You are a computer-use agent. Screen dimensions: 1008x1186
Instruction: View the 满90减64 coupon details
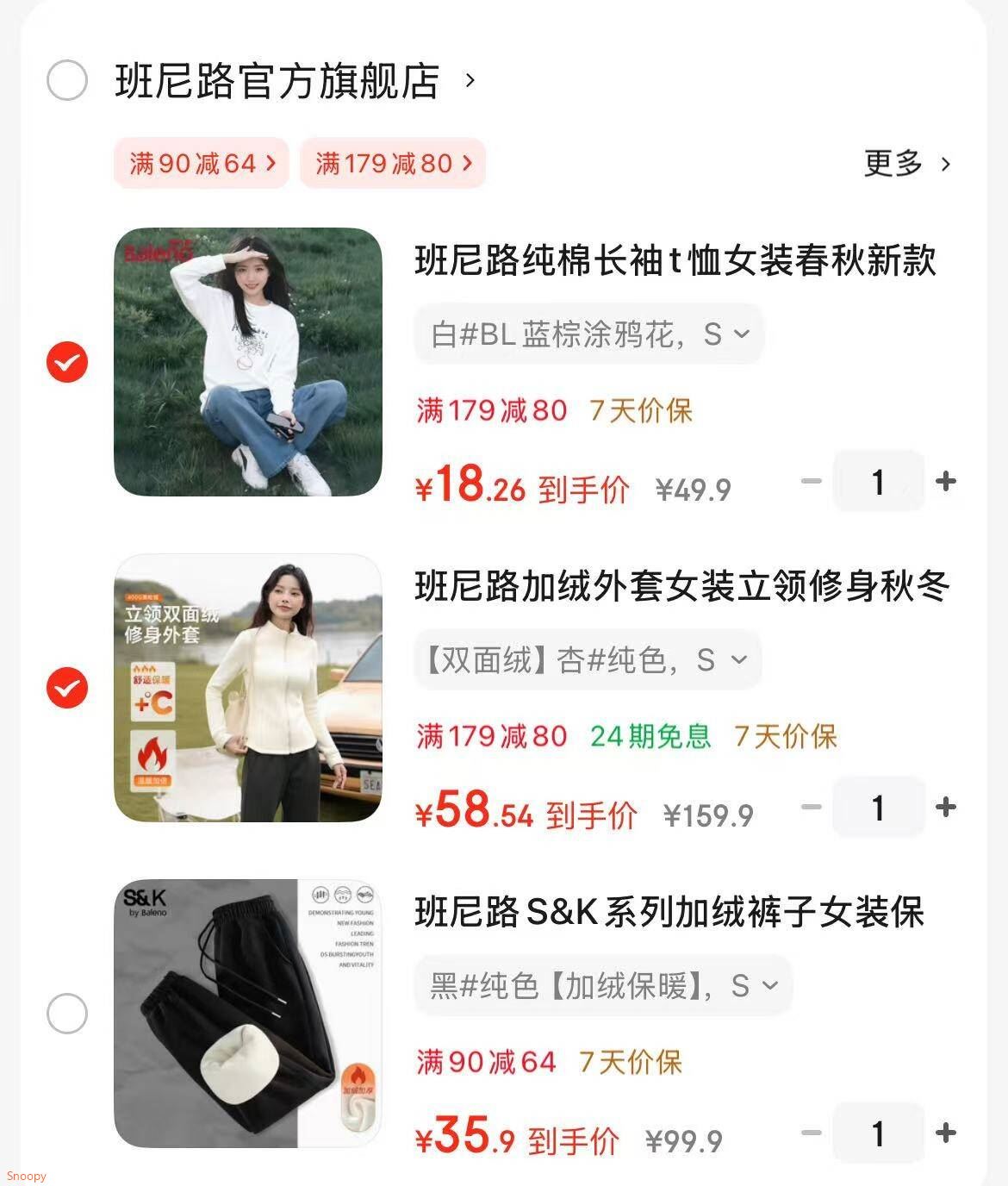pos(201,163)
